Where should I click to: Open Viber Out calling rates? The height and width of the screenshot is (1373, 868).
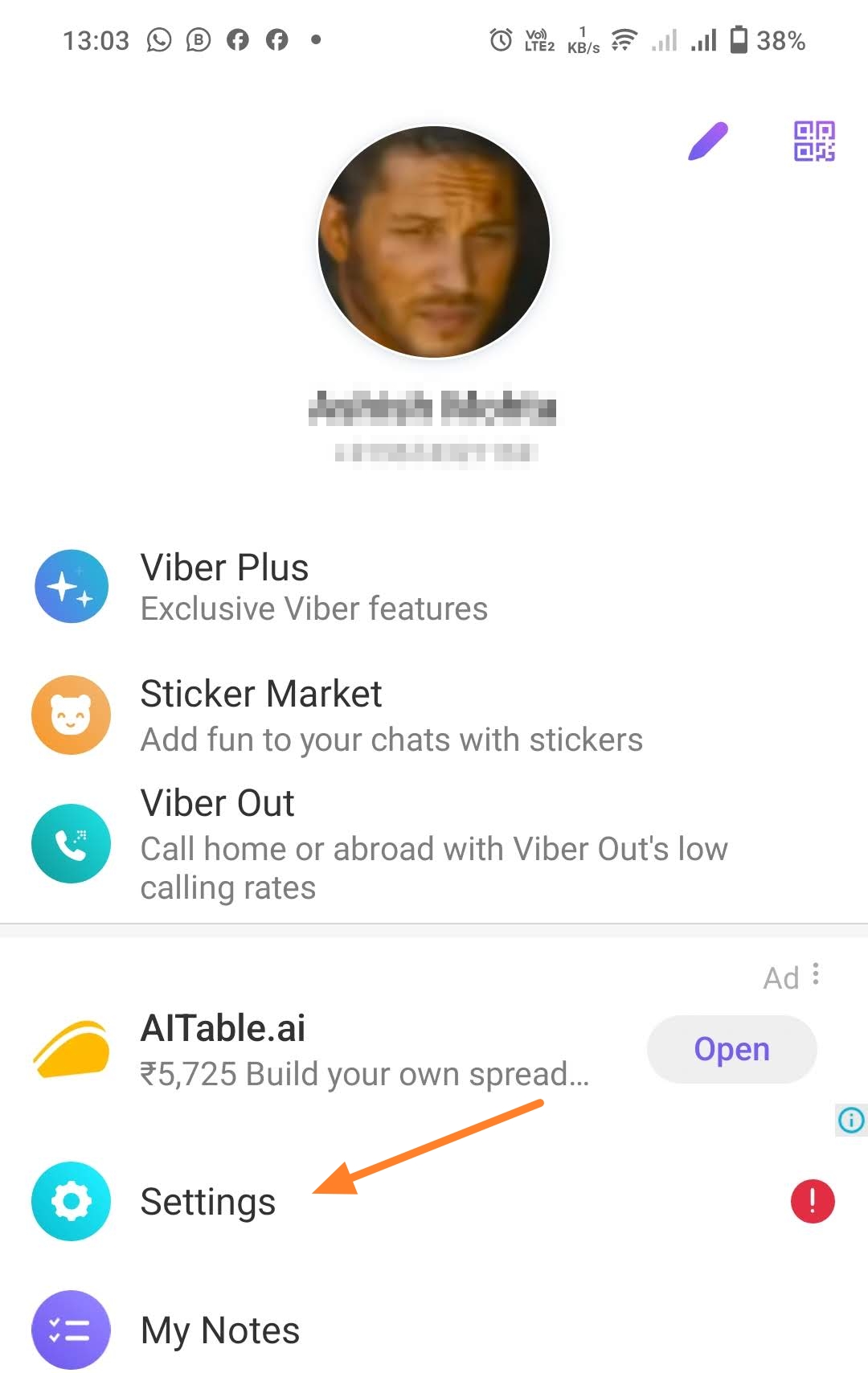[217, 802]
